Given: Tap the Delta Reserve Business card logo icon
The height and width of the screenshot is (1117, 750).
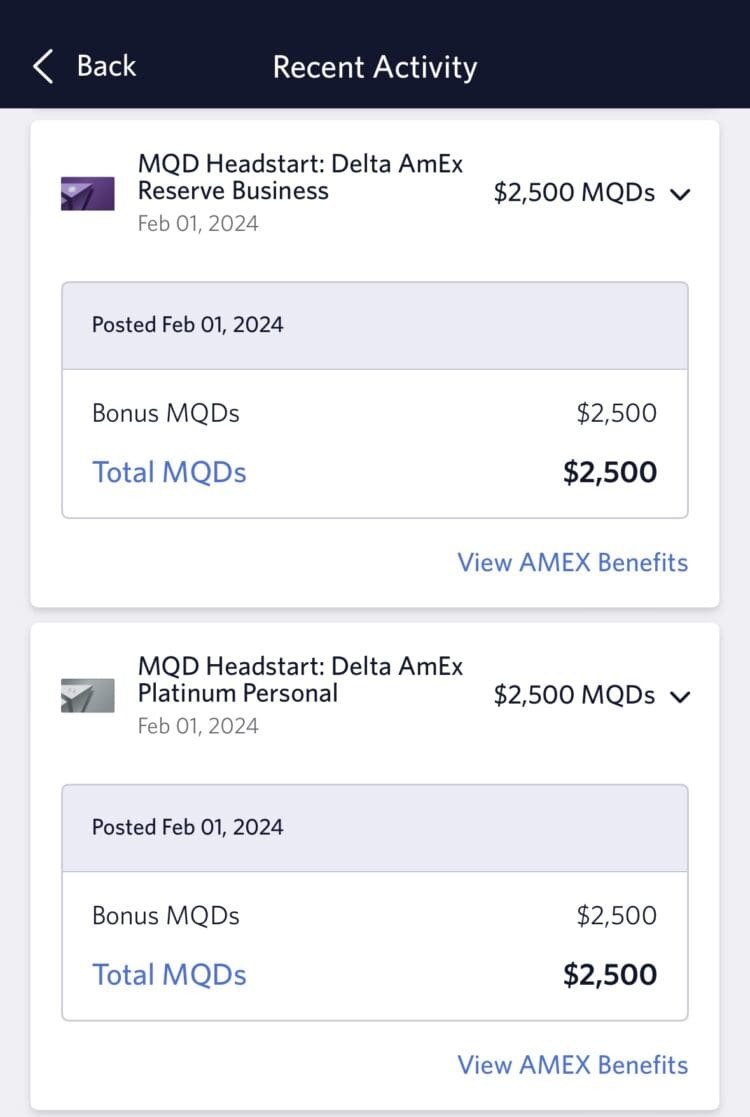Looking at the screenshot, I should tap(88, 192).
